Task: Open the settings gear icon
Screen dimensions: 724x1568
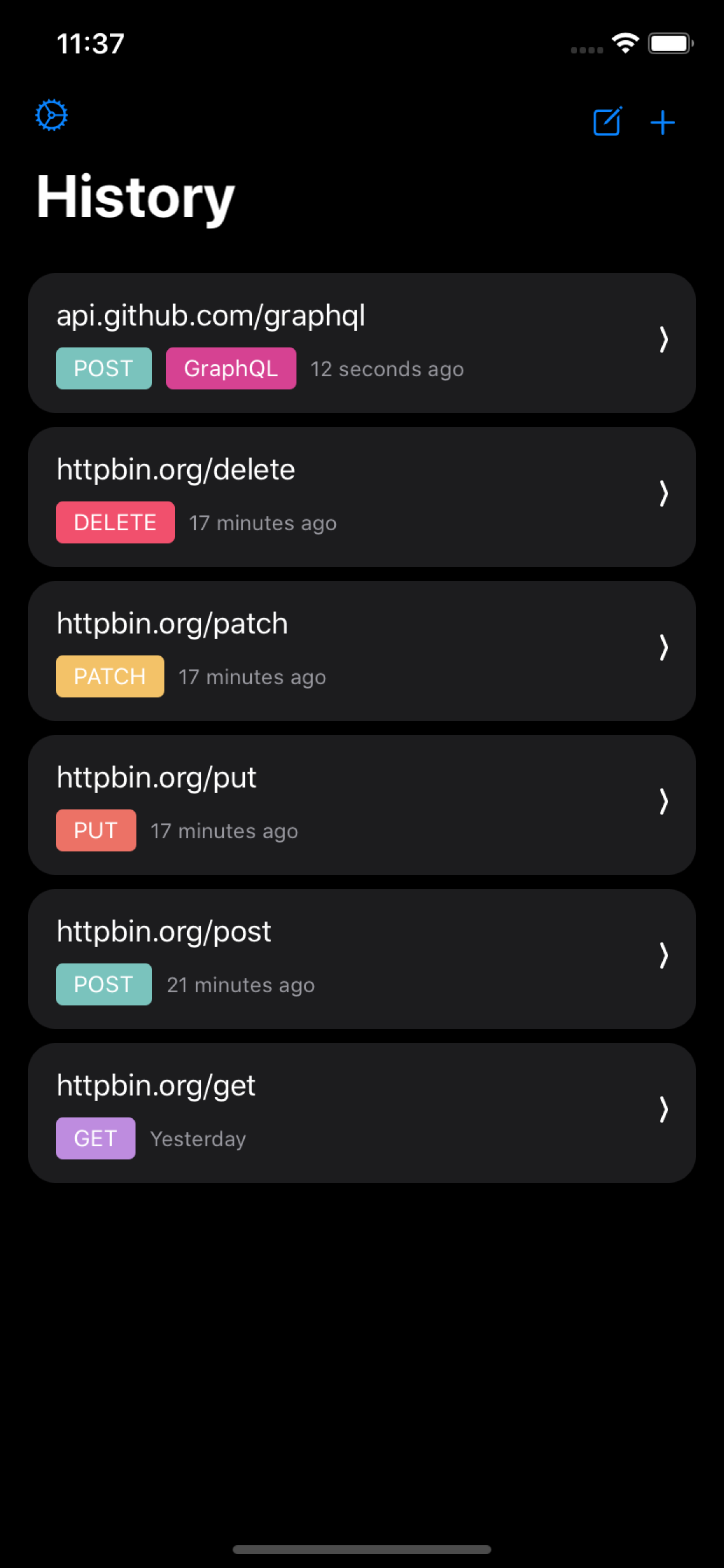Action: click(x=51, y=115)
